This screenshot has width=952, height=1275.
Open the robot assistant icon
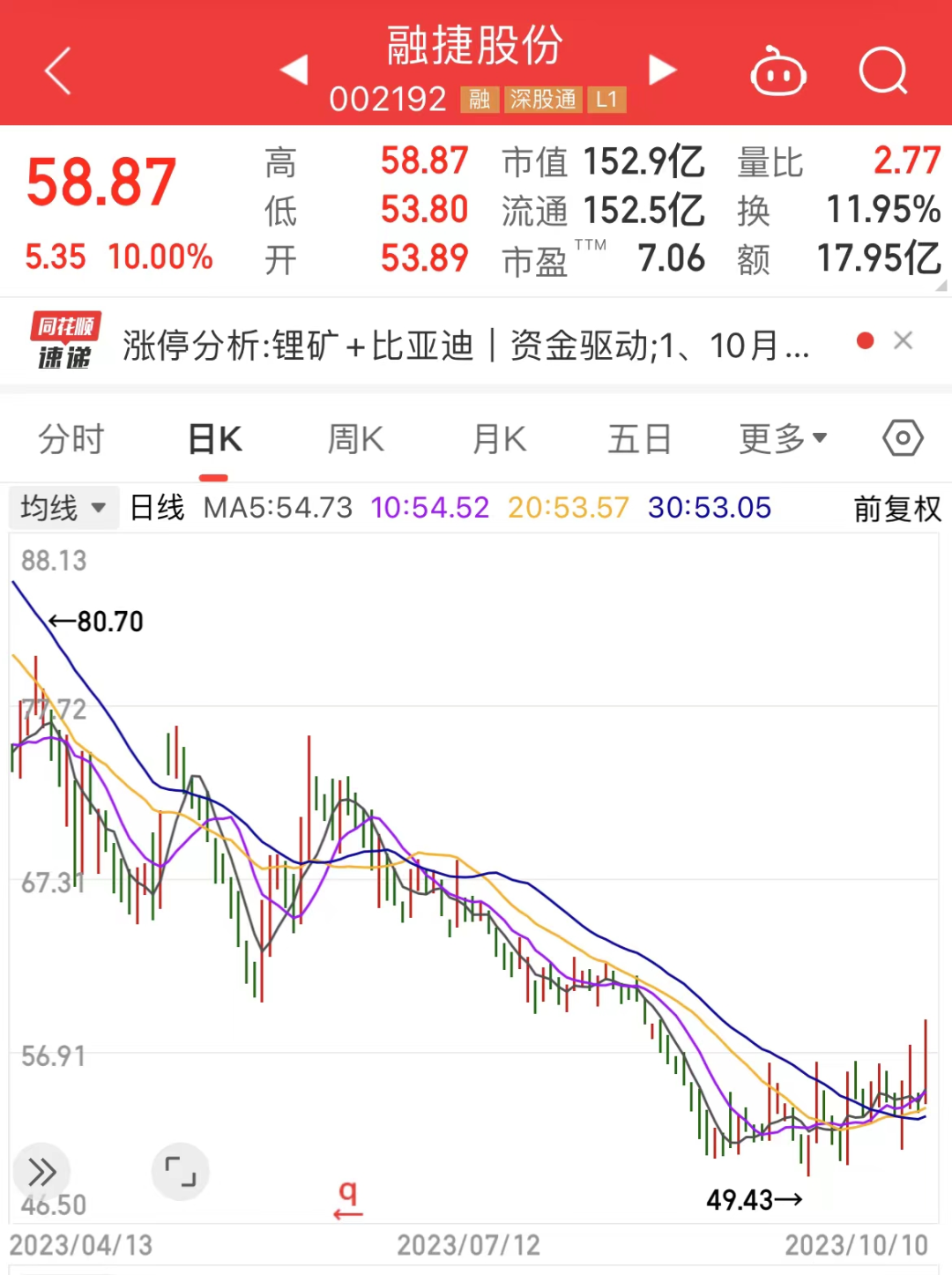click(x=777, y=71)
